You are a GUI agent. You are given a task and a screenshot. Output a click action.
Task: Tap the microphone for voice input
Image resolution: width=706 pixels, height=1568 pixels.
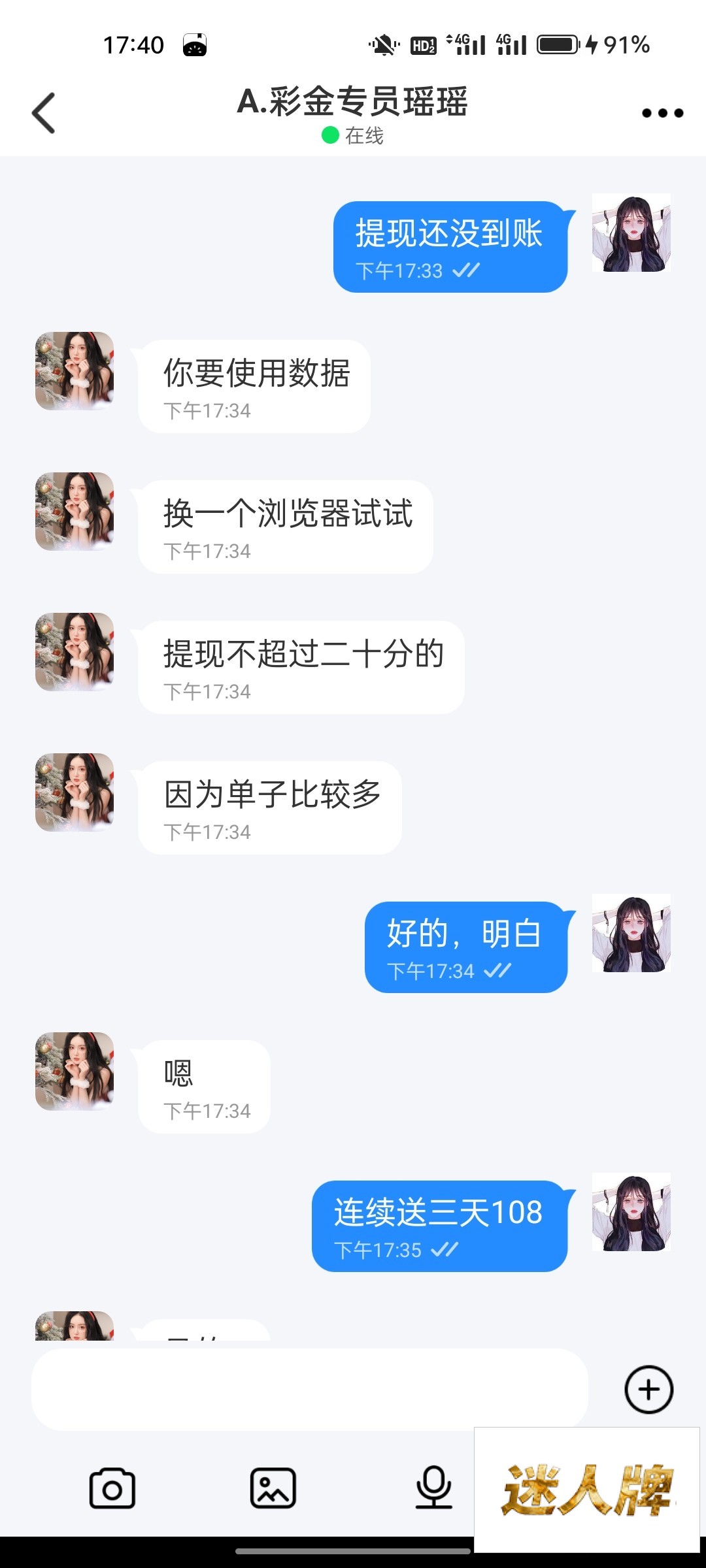tap(433, 1488)
